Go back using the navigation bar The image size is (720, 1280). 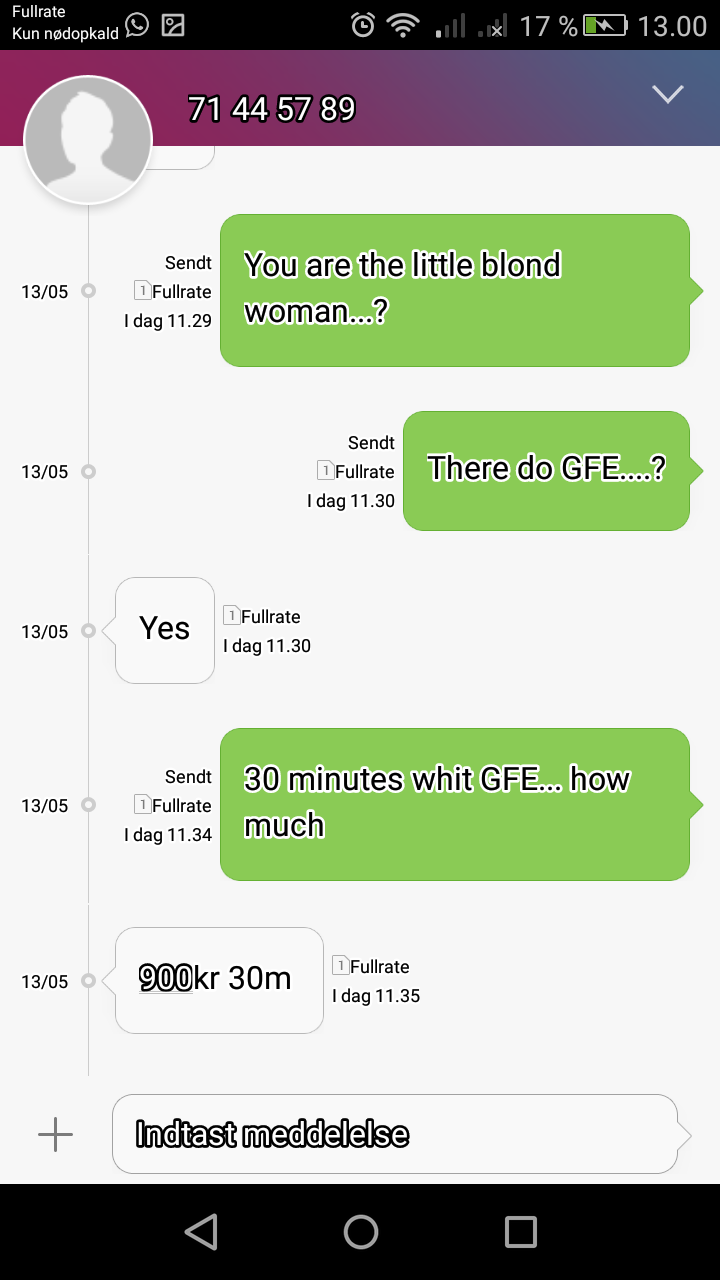[201, 1232]
